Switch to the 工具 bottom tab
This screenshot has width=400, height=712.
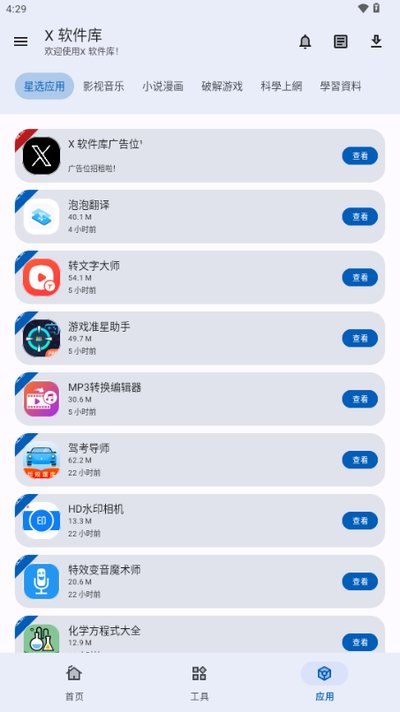pyautogui.click(x=199, y=682)
